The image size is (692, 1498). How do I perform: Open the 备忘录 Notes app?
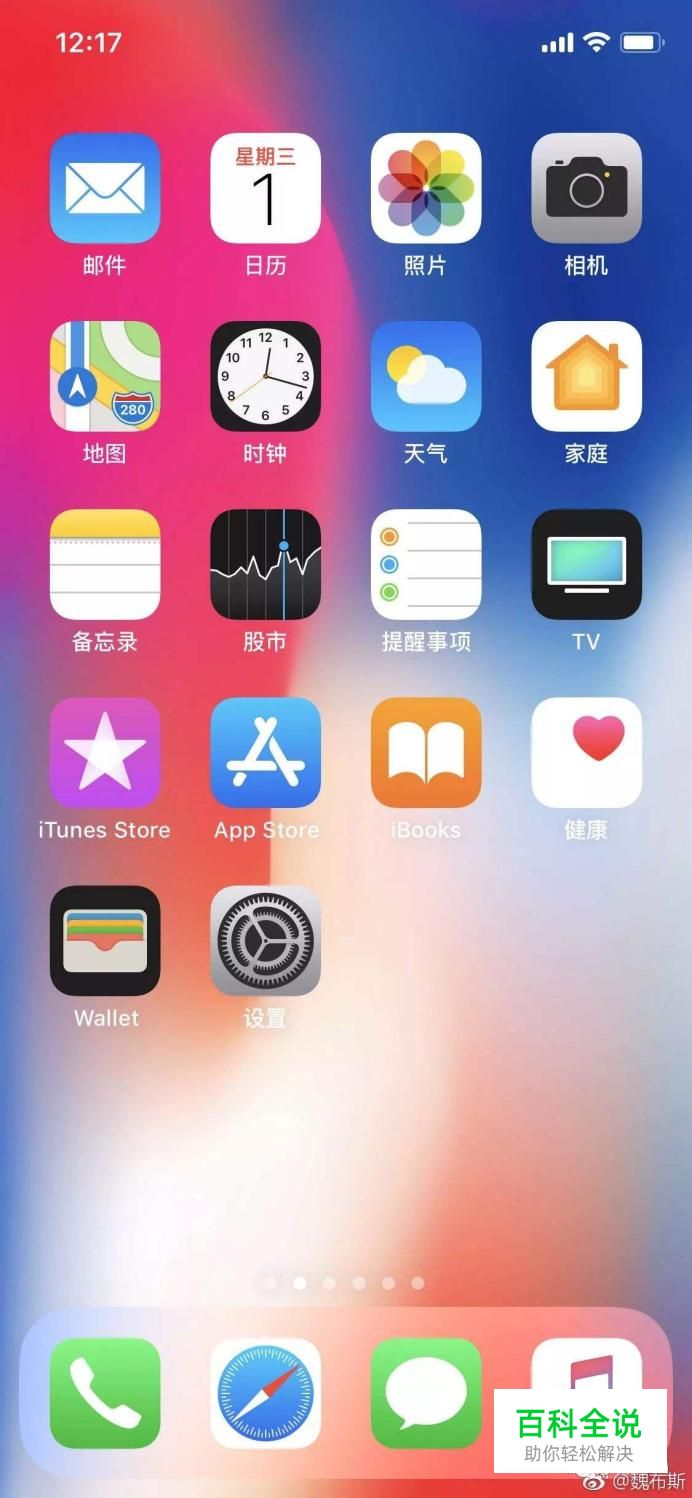click(x=105, y=564)
